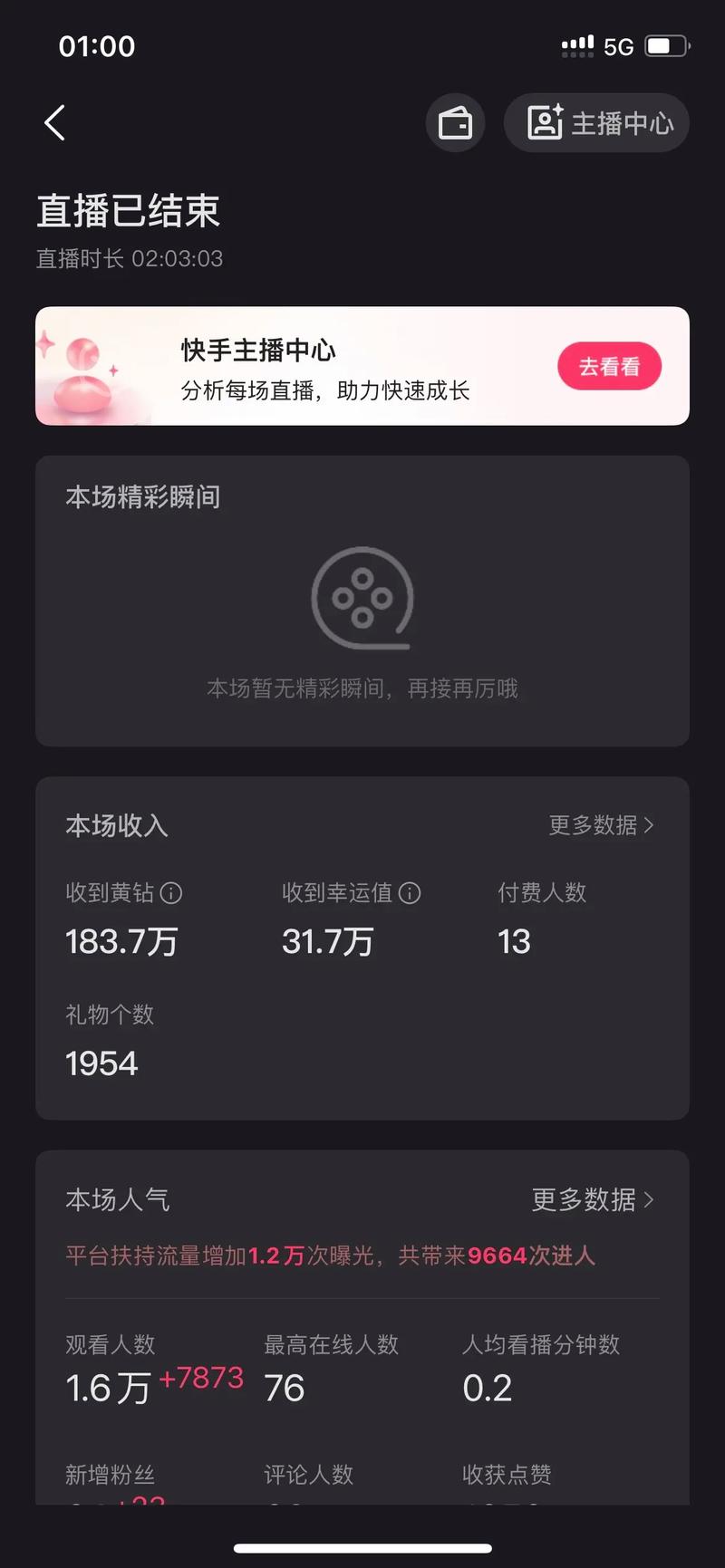Tap the battery indicator in status bar
The image size is (725, 1568).
(666, 45)
